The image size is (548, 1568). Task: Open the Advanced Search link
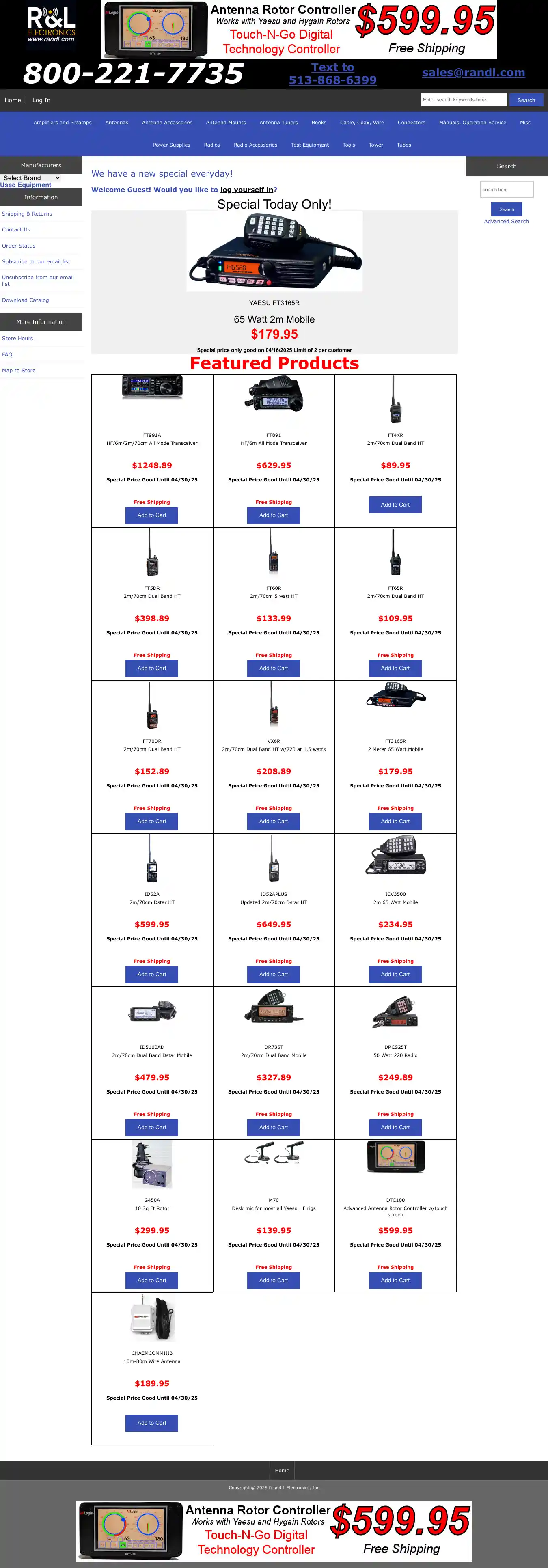tap(506, 222)
